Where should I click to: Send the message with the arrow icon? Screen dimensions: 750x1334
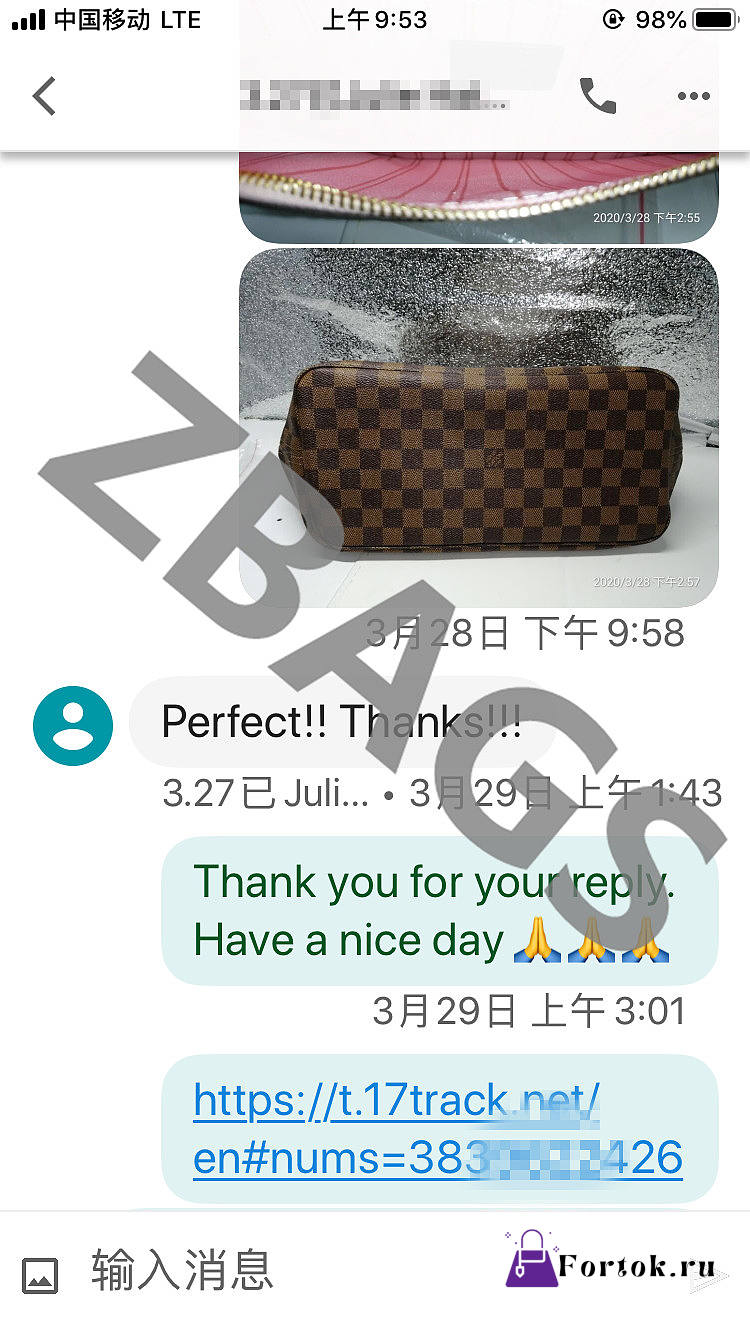tap(708, 1275)
